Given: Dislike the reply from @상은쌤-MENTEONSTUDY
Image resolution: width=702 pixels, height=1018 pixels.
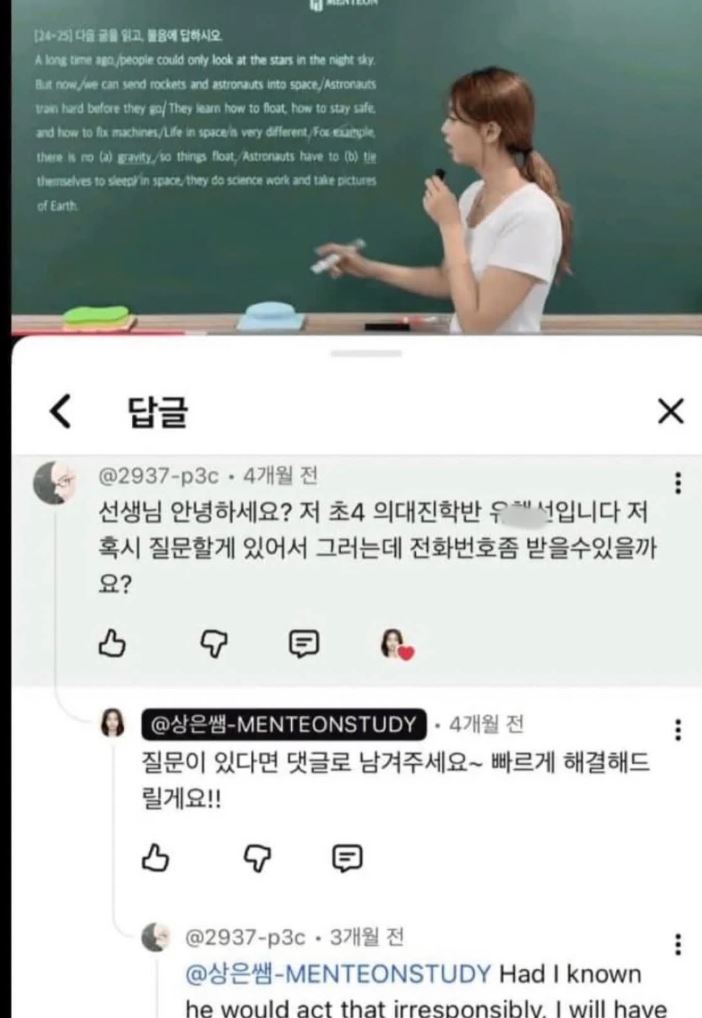Looking at the screenshot, I should click(257, 858).
